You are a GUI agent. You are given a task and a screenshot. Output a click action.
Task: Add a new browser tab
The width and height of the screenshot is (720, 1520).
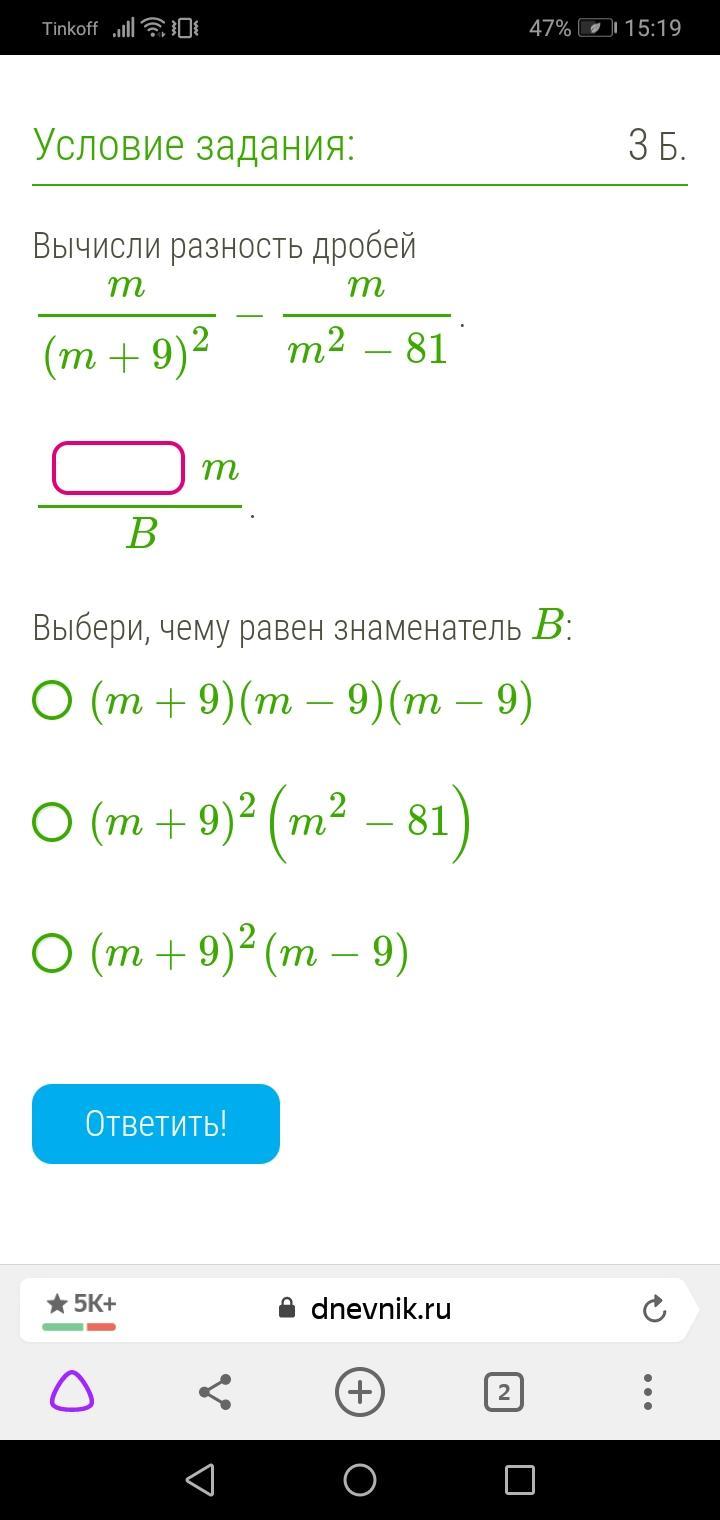360,1392
